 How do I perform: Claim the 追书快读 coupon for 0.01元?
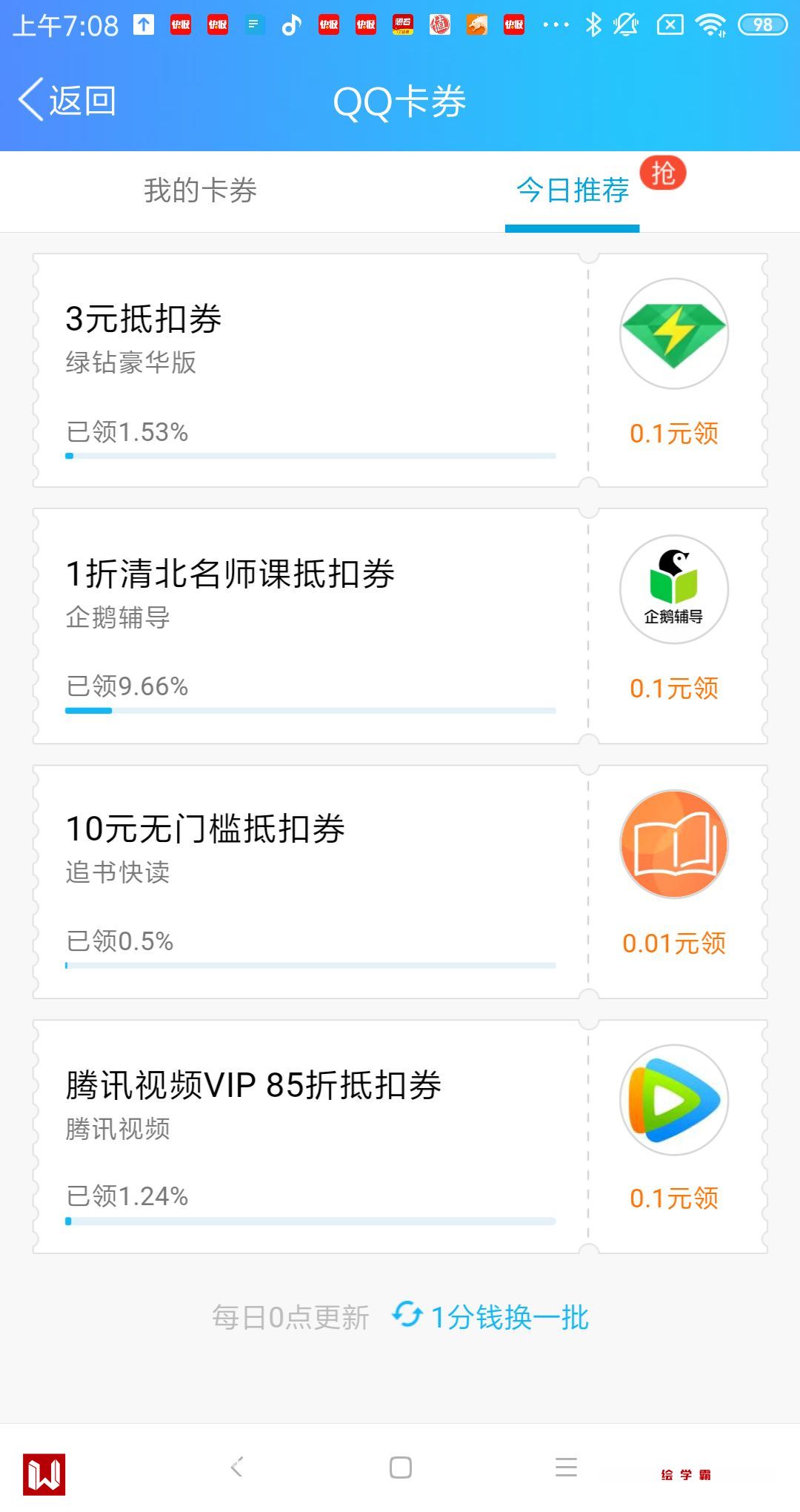(x=674, y=944)
